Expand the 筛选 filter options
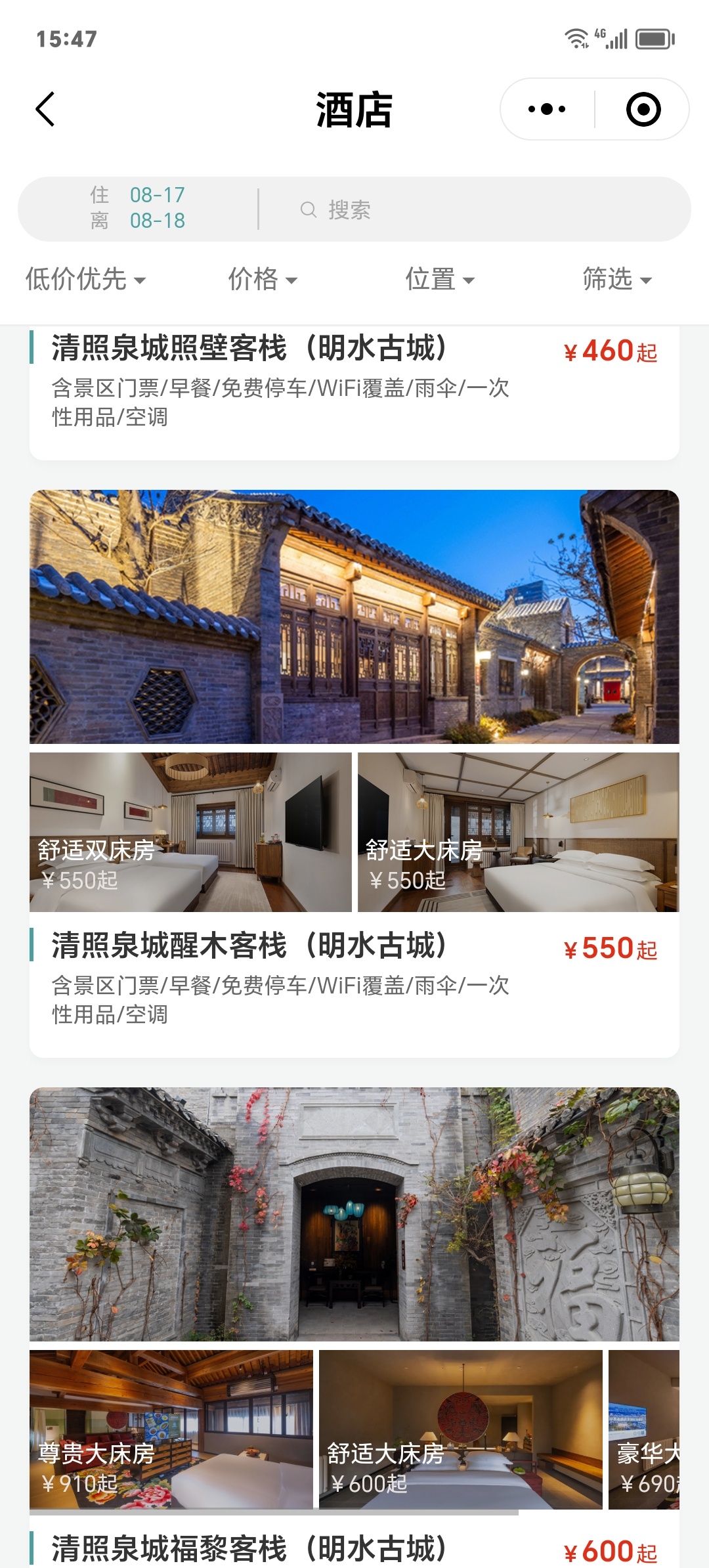 (x=617, y=279)
